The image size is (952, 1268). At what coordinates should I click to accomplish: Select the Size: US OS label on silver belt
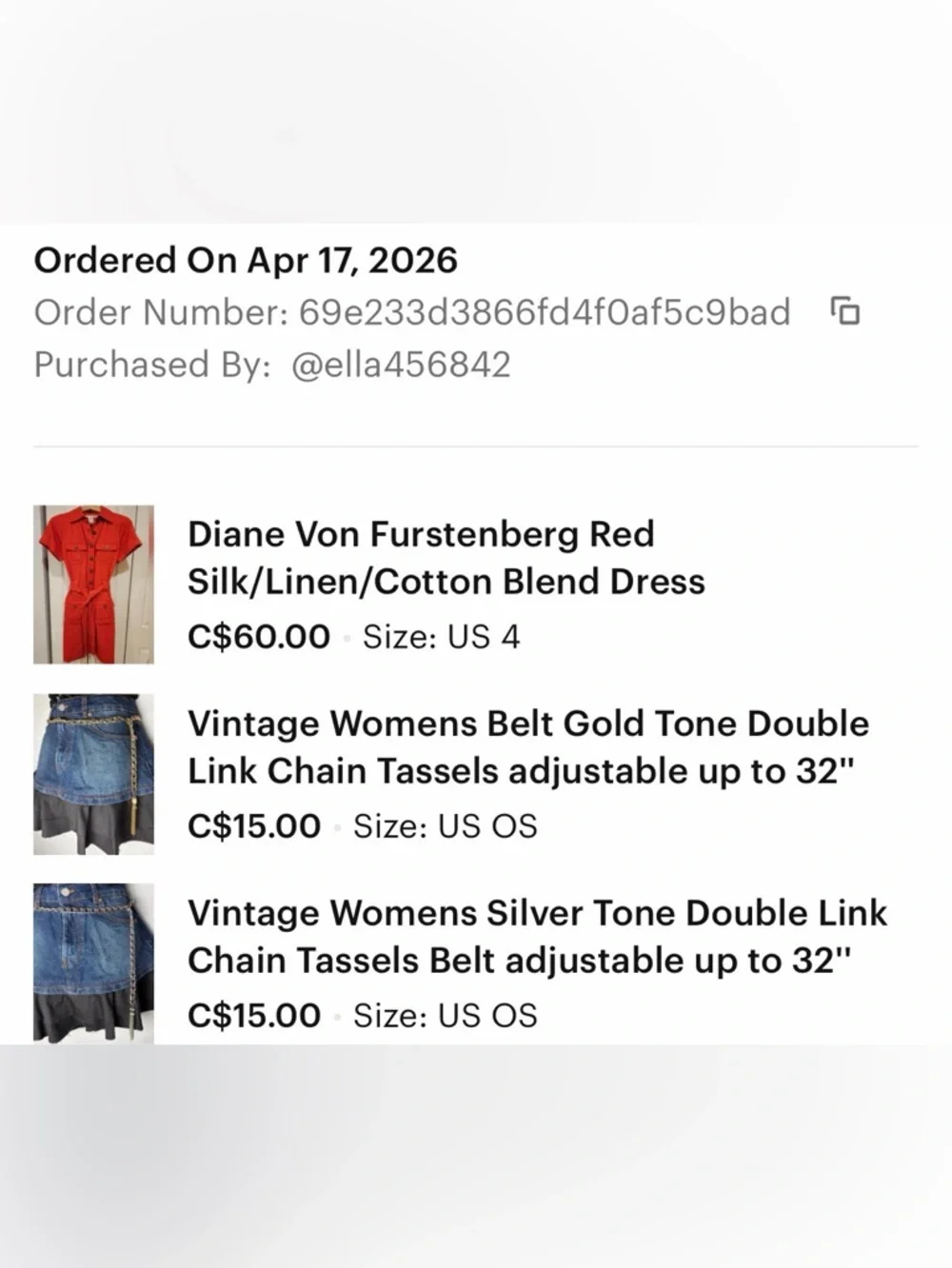point(446,1015)
